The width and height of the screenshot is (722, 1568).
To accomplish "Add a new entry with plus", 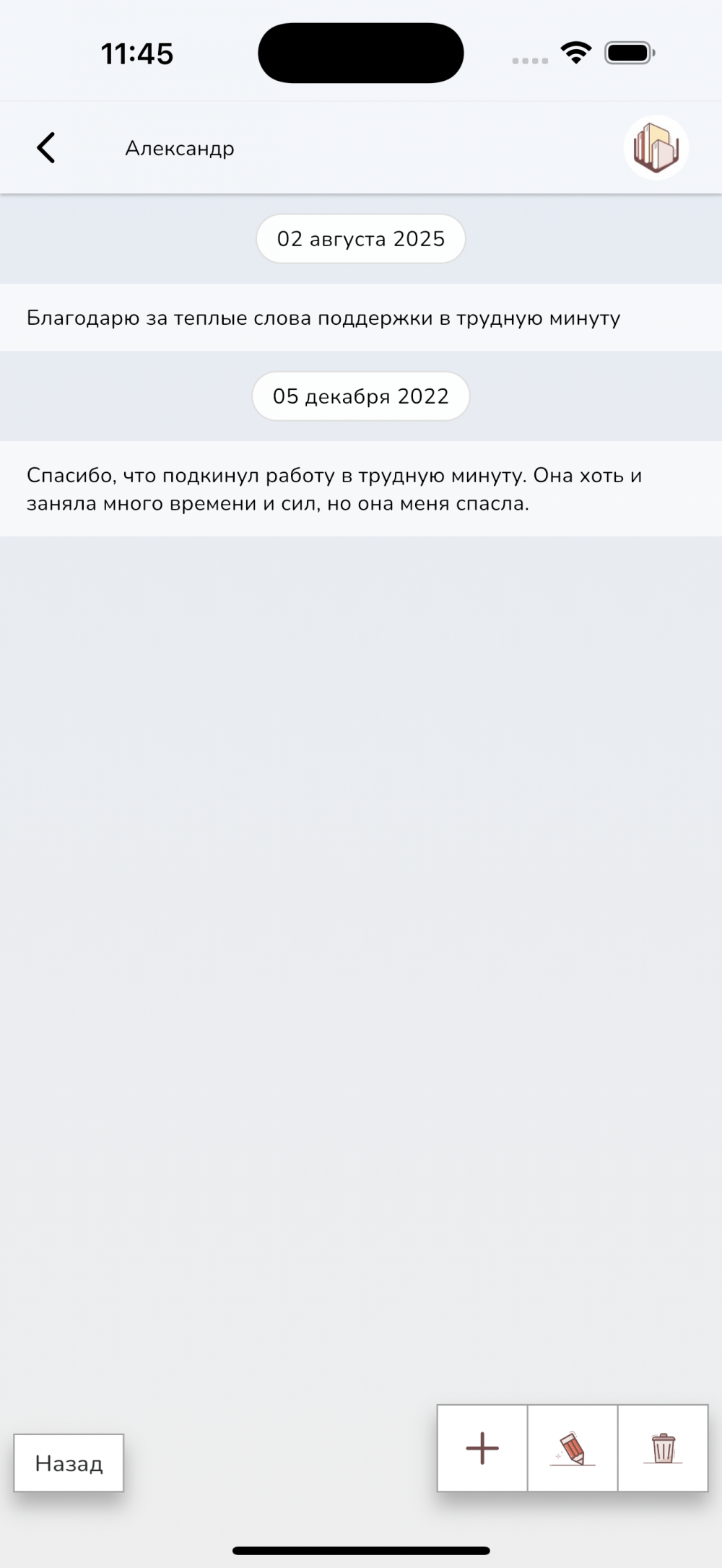I will tap(482, 1447).
